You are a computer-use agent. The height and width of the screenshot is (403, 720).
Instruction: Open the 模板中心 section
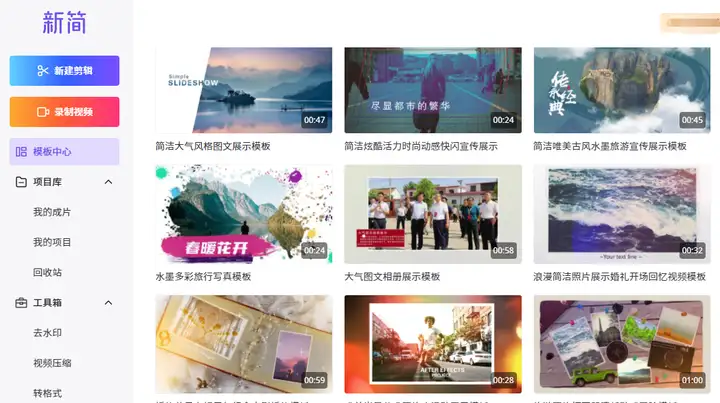64,152
